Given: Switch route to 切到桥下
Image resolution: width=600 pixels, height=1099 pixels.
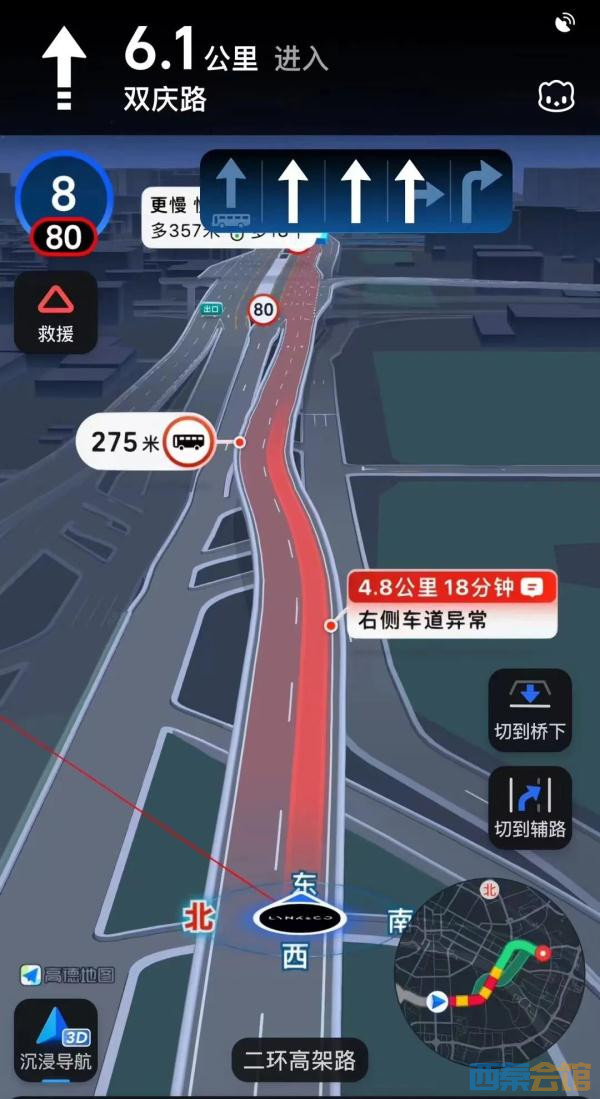Looking at the screenshot, I should tap(530, 710).
